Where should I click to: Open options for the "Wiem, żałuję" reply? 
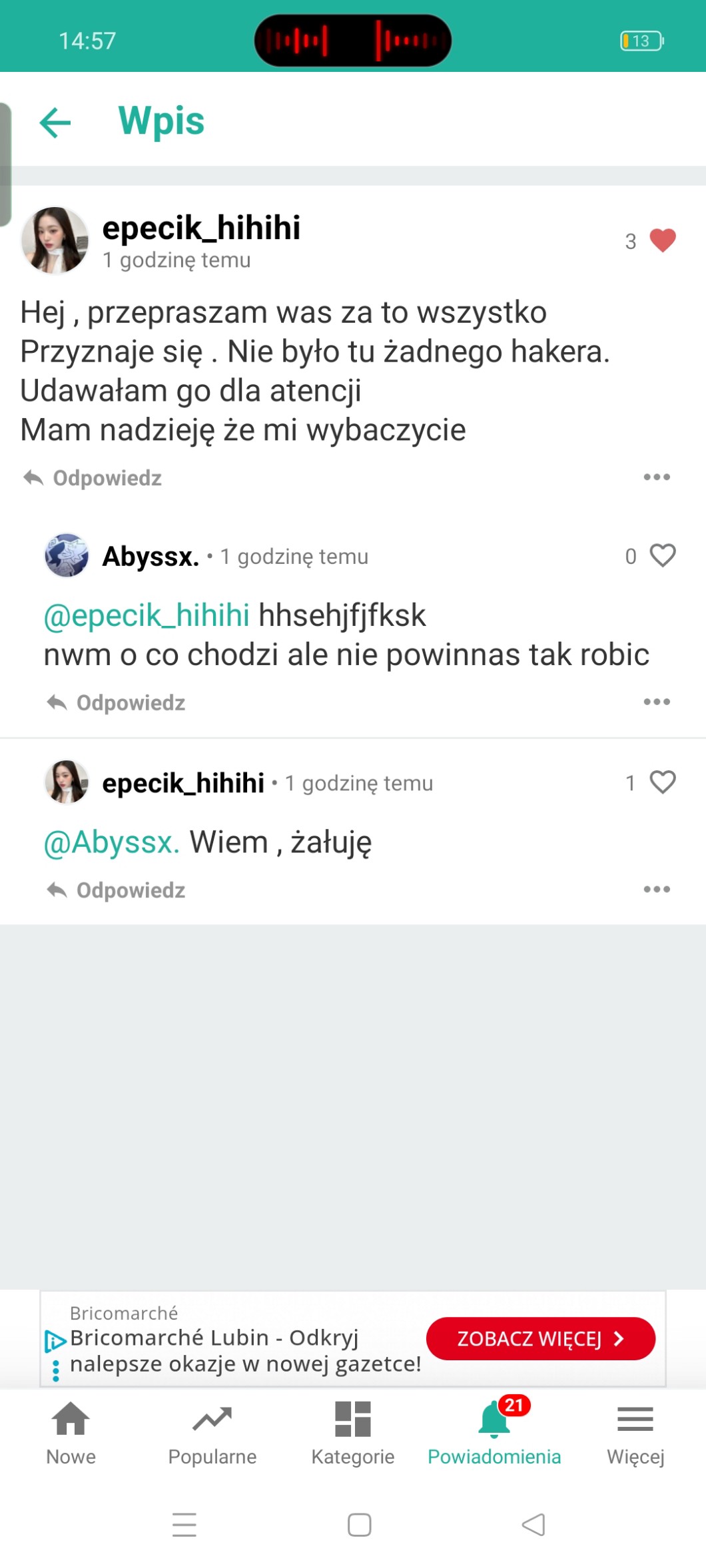[657, 890]
